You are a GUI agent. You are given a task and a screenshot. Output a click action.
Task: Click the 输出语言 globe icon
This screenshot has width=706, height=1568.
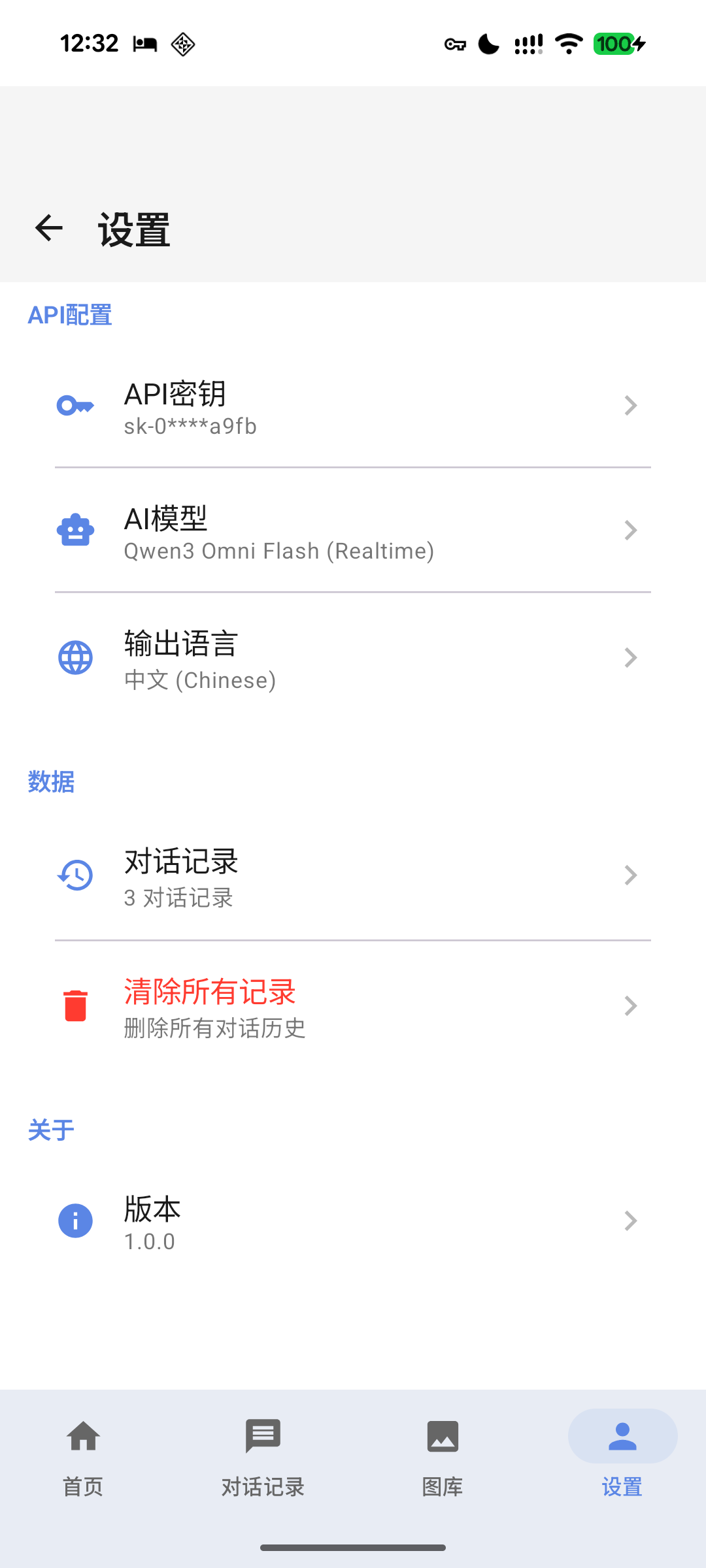tap(75, 657)
